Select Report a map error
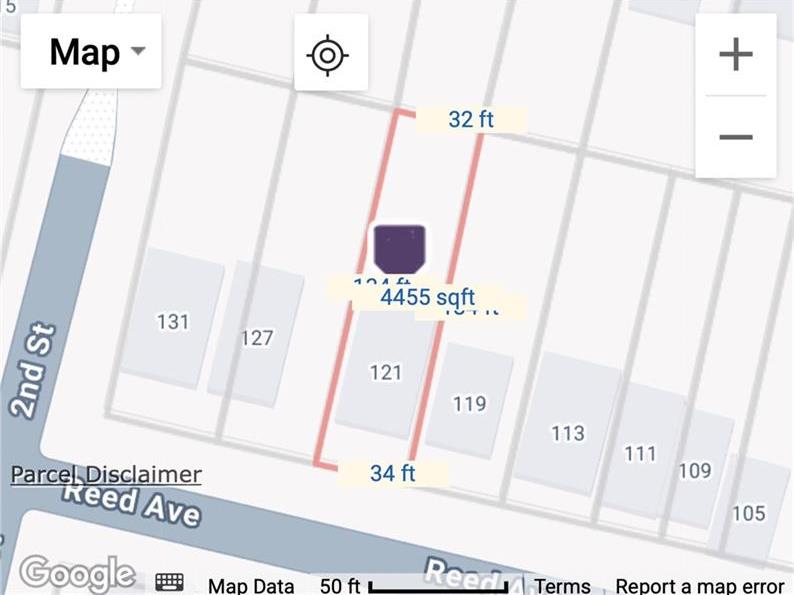Viewport: 794px width, 595px height. pyautogui.click(x=700, y=586)
